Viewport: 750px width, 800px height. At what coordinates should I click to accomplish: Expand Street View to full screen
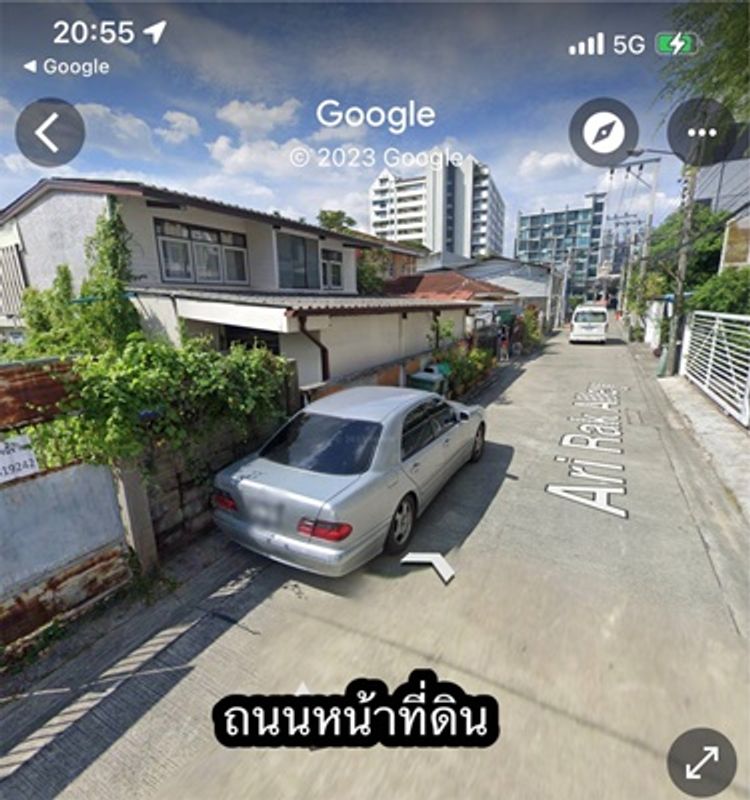[x=702, y=762]
